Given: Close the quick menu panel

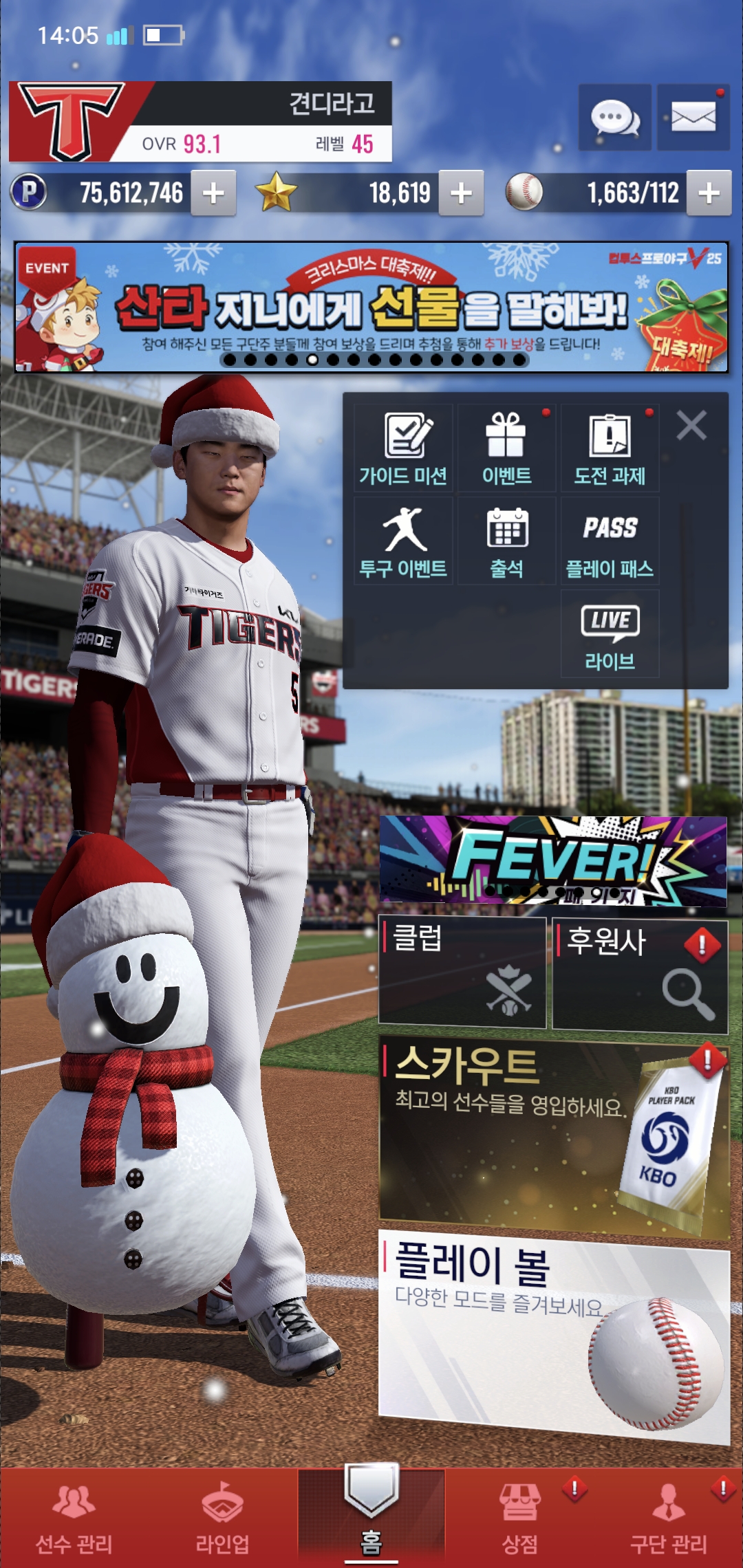Looking at the screenshot, I should click(691, 425).
